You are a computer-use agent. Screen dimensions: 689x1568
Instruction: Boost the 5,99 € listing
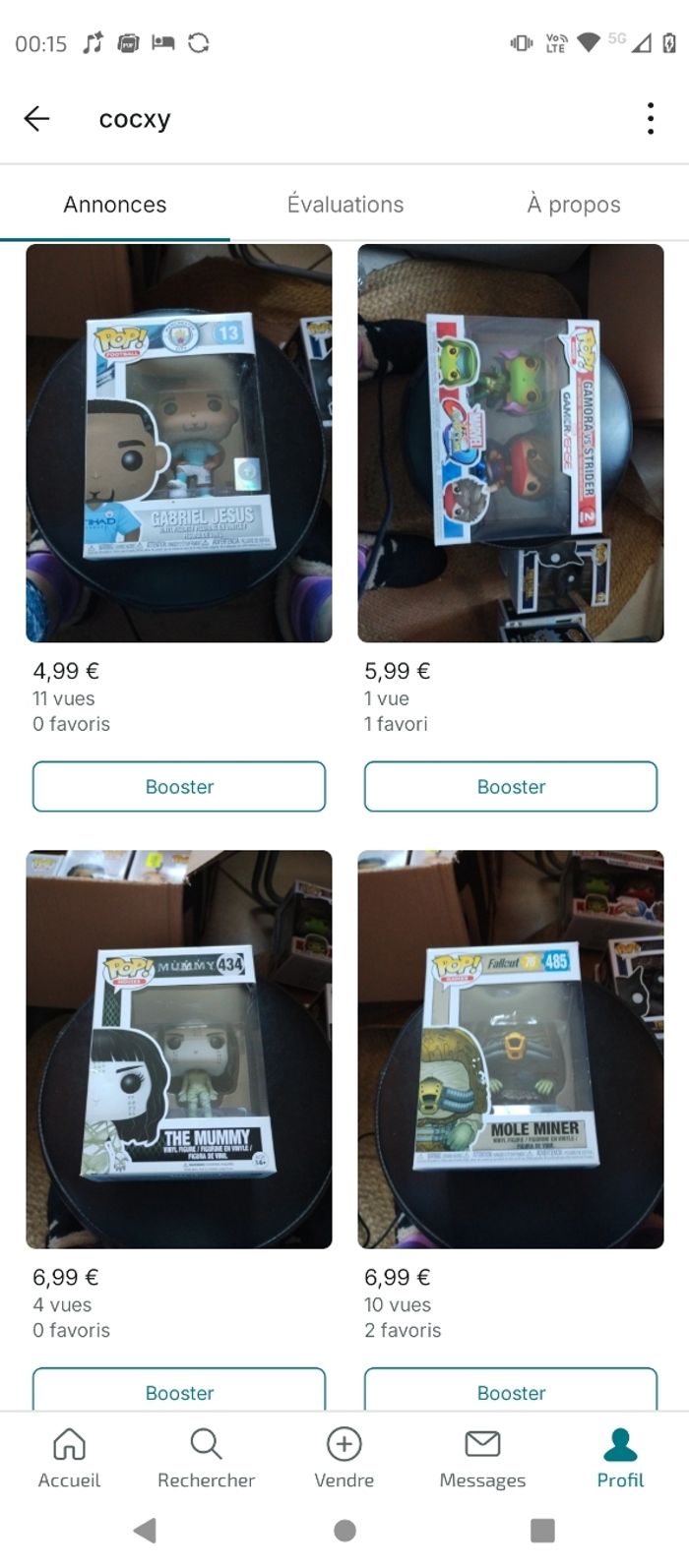(x=510, y=786)
